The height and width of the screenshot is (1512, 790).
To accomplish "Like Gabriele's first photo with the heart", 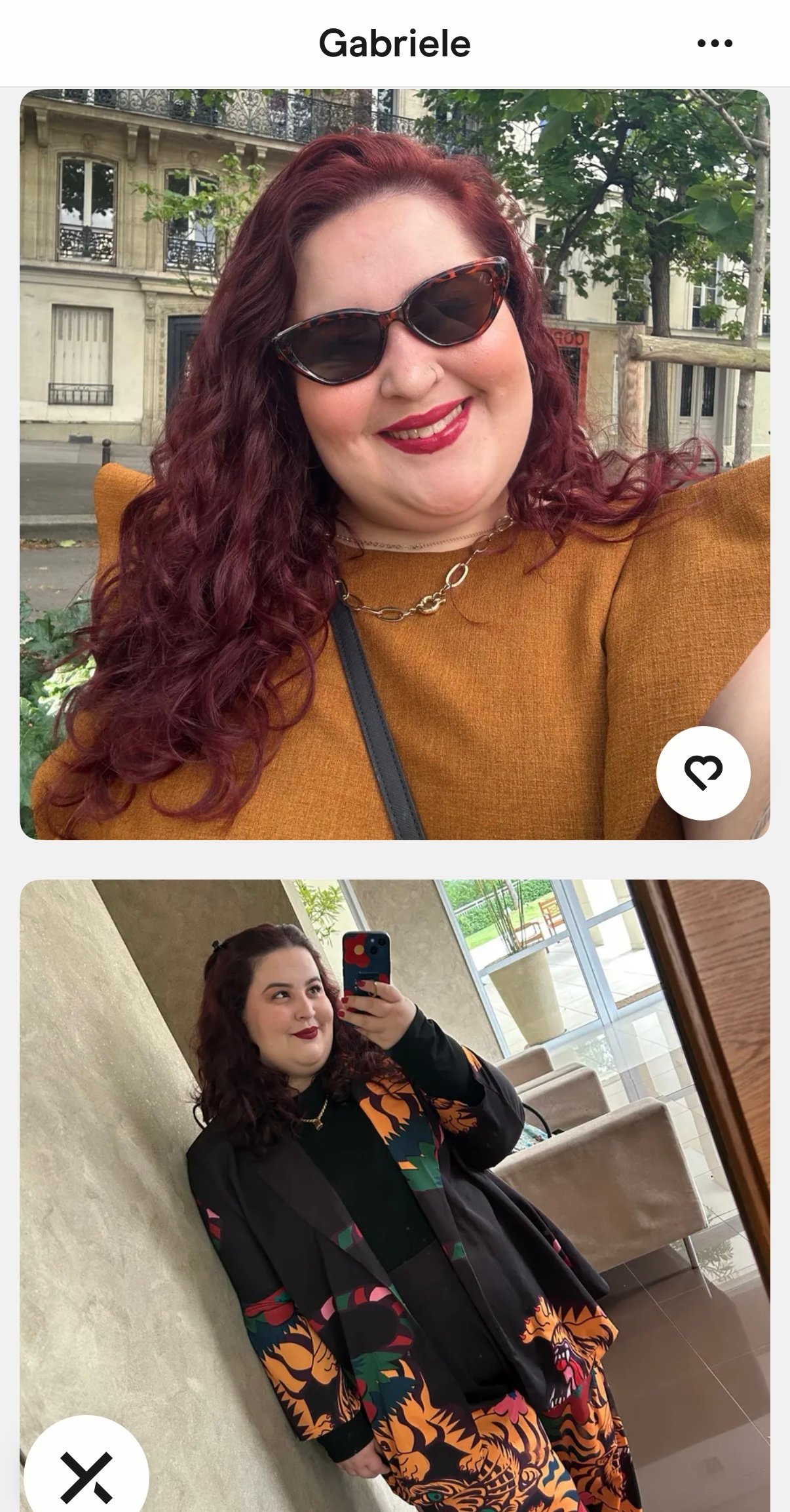I will [x=703, y=773].
